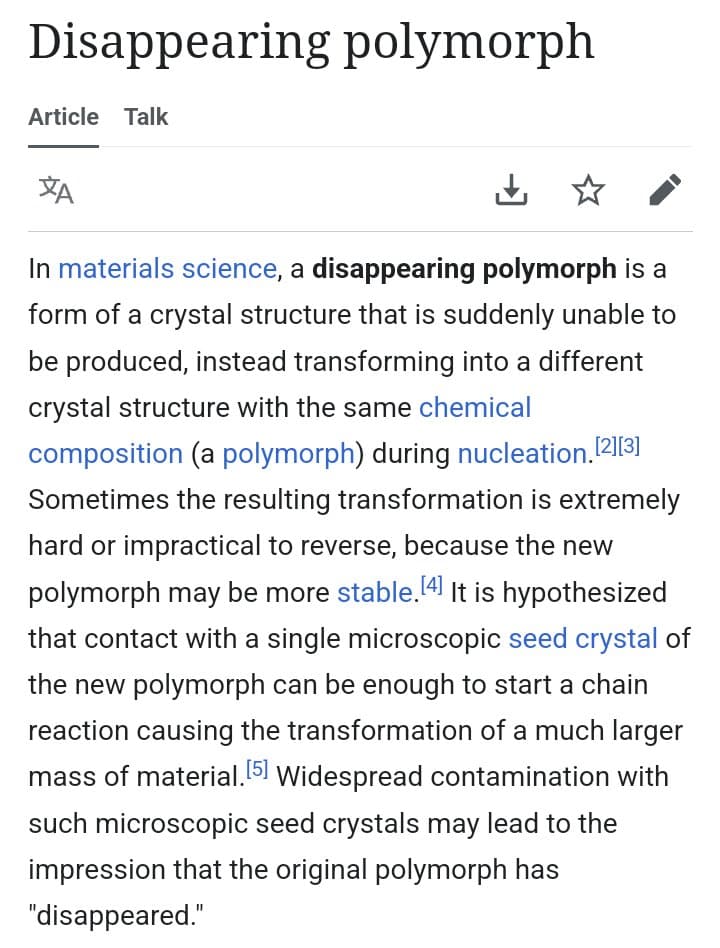Open the polymorph link
Viewport: 720px width, 948px height.
[x=288, y=454]
